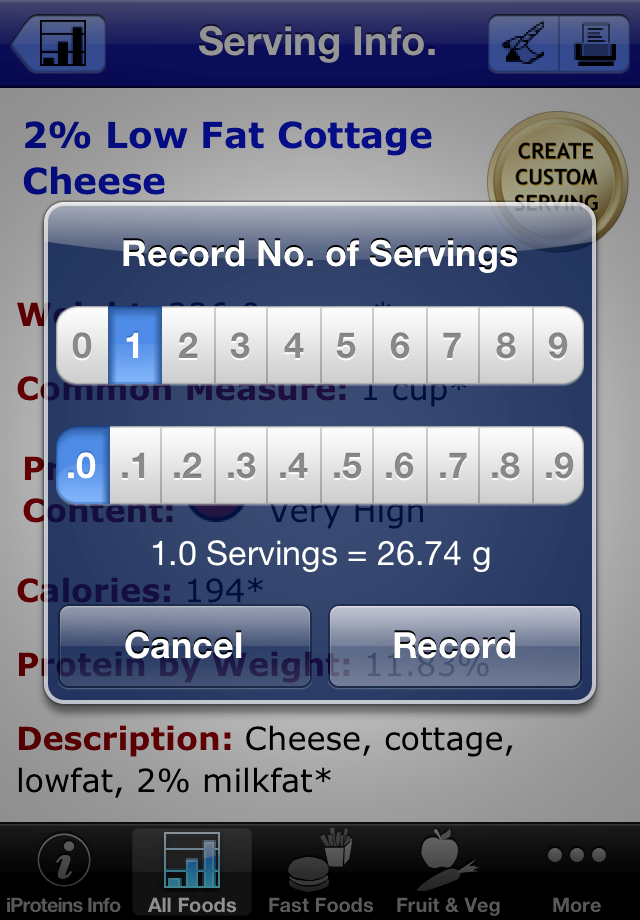Go back via the chart arrow button

point(60,44)
